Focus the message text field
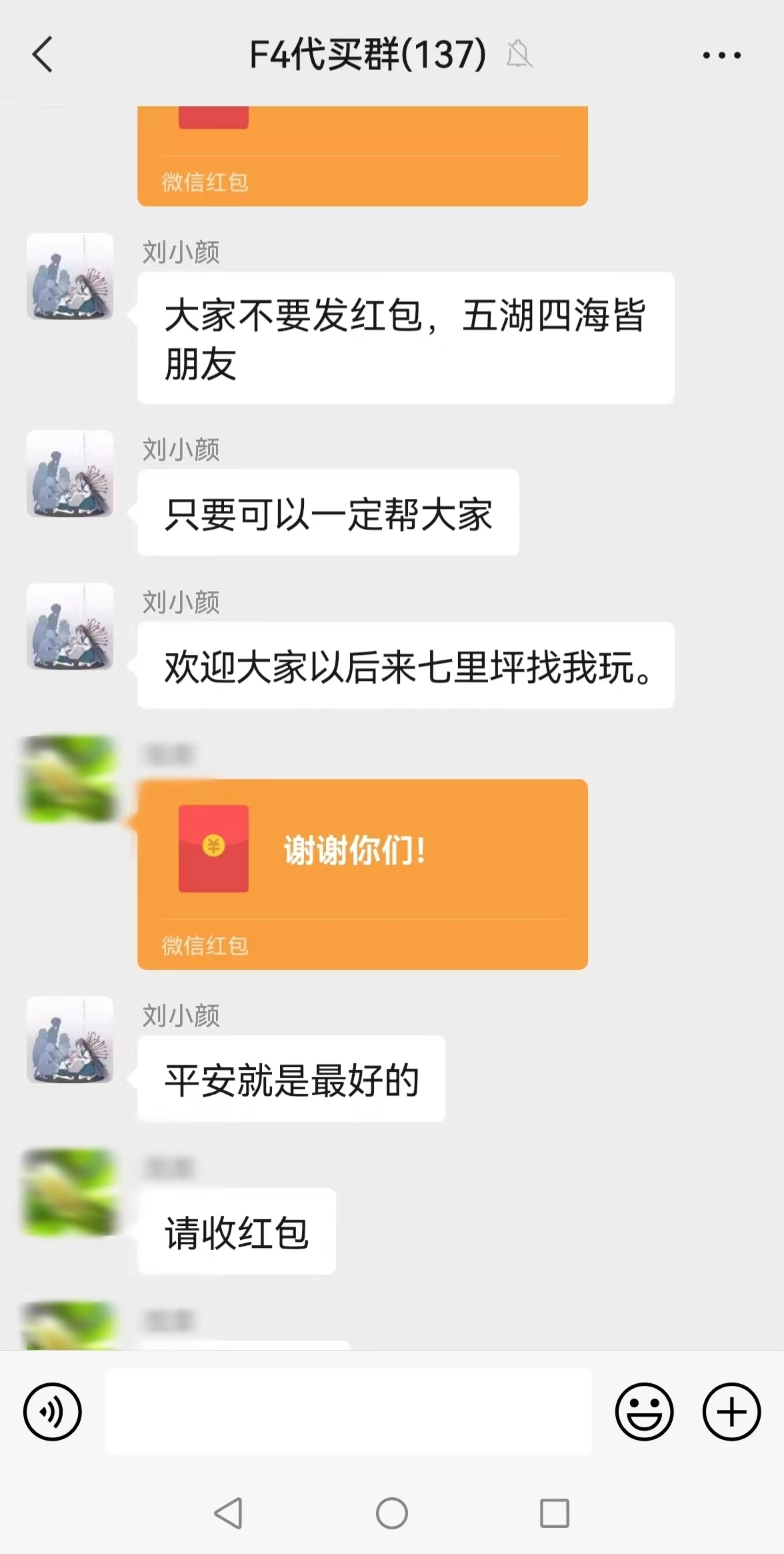This screenshot has width=784, height=1554. [x=348, y=1411]
